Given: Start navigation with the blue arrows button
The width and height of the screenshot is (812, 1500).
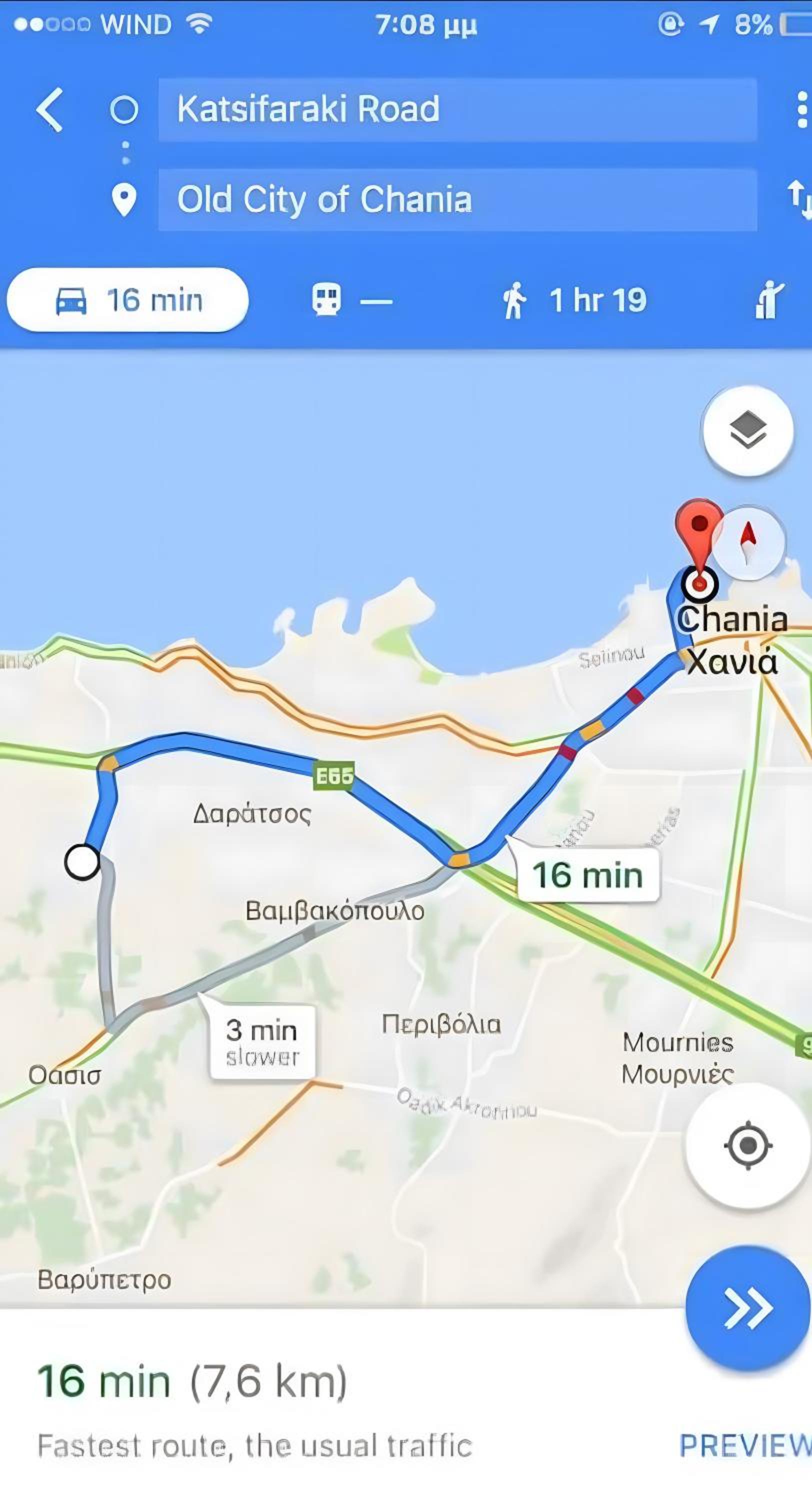Looking at the screenshot, I should pyautogui.click(x=748, y=1308).
